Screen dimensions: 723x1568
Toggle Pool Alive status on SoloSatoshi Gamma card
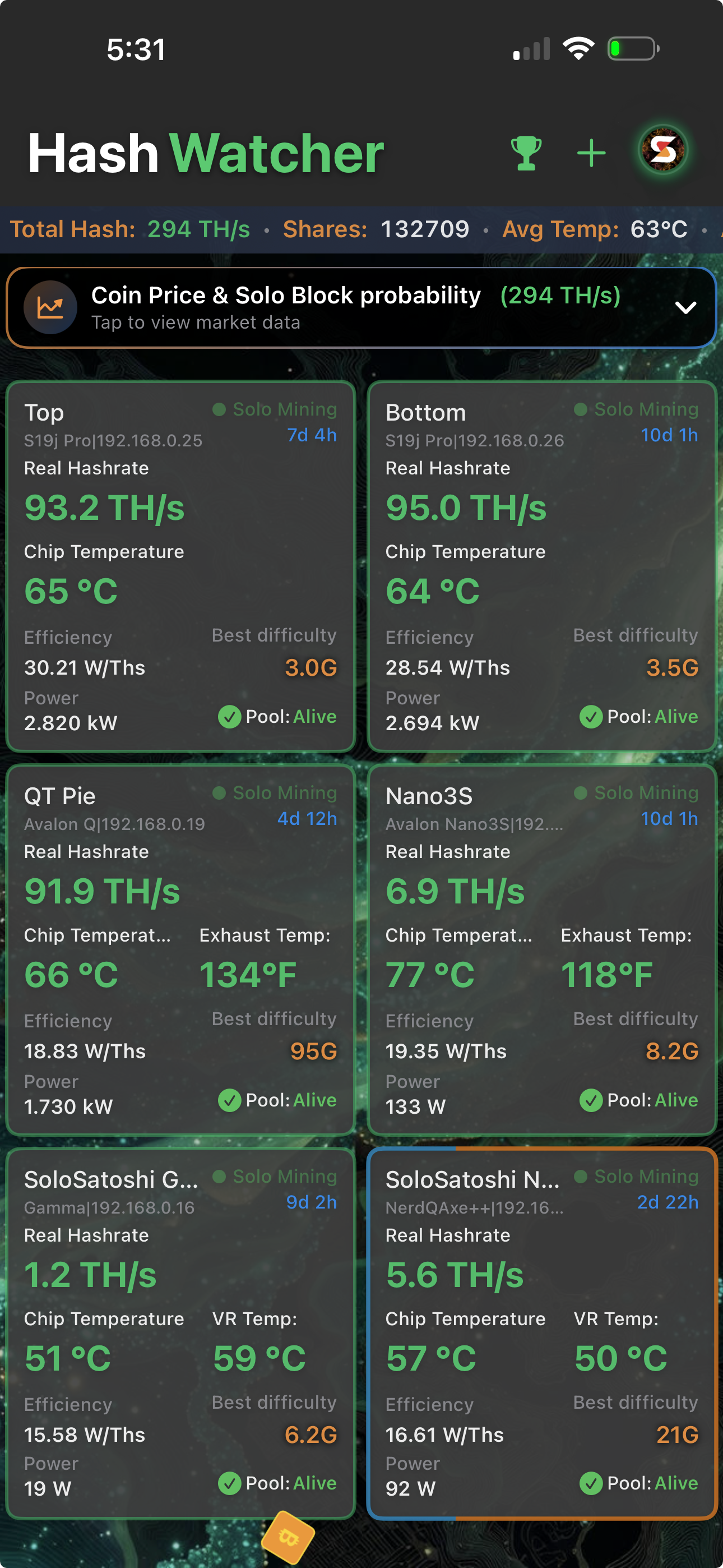[x=229, y=1483]
